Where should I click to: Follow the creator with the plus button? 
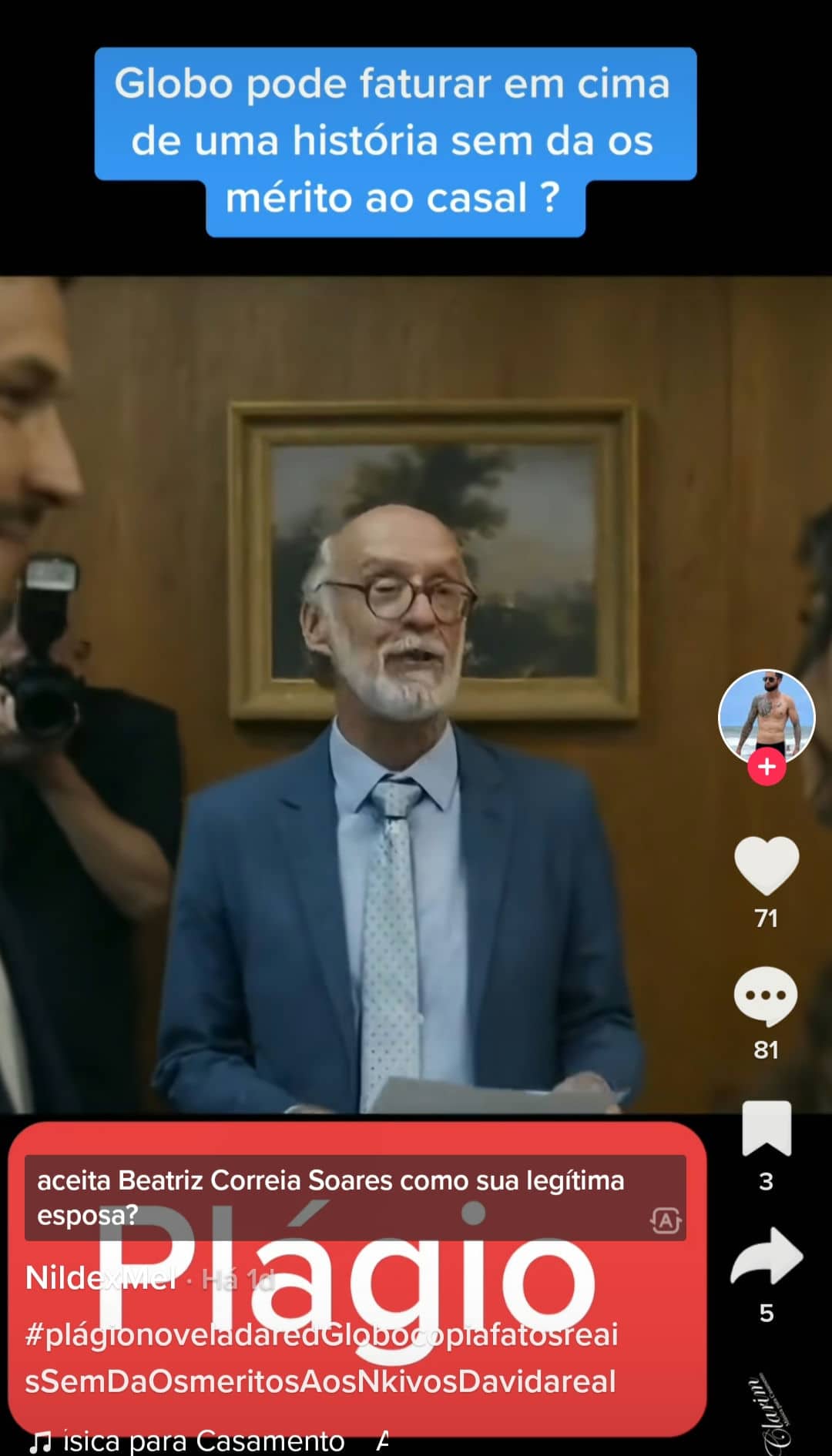pos(767,768)
